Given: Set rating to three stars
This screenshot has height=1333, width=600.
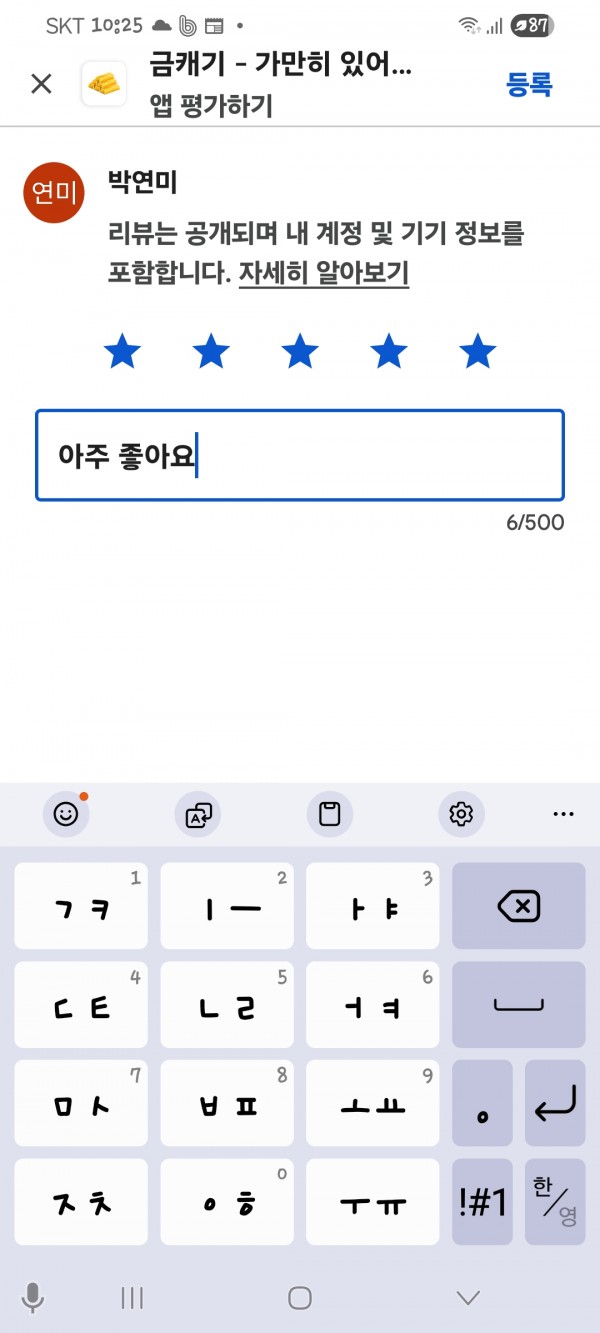Looking at the screenshot, I should pyautogui.click(x=300, y=352).
